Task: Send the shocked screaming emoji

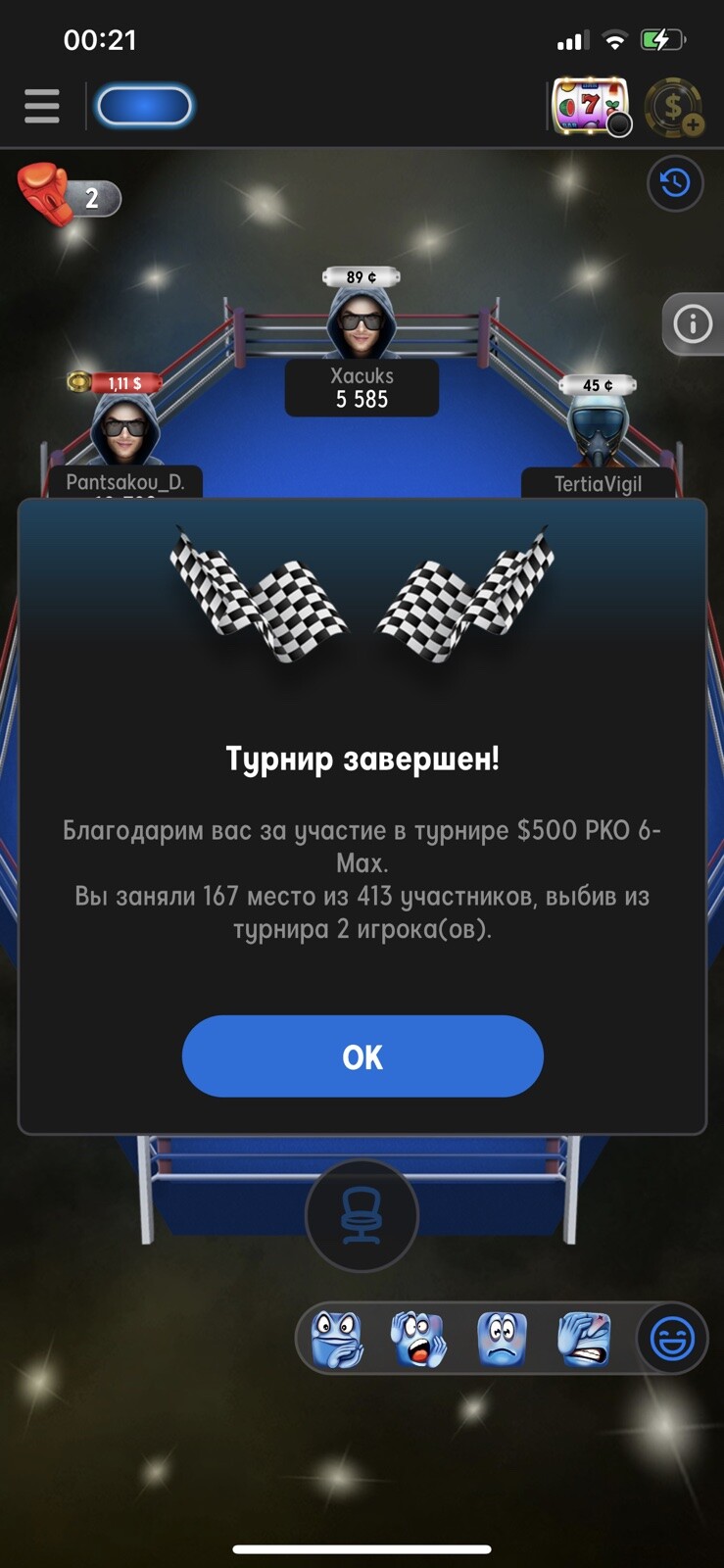Action: (419, 1340)
